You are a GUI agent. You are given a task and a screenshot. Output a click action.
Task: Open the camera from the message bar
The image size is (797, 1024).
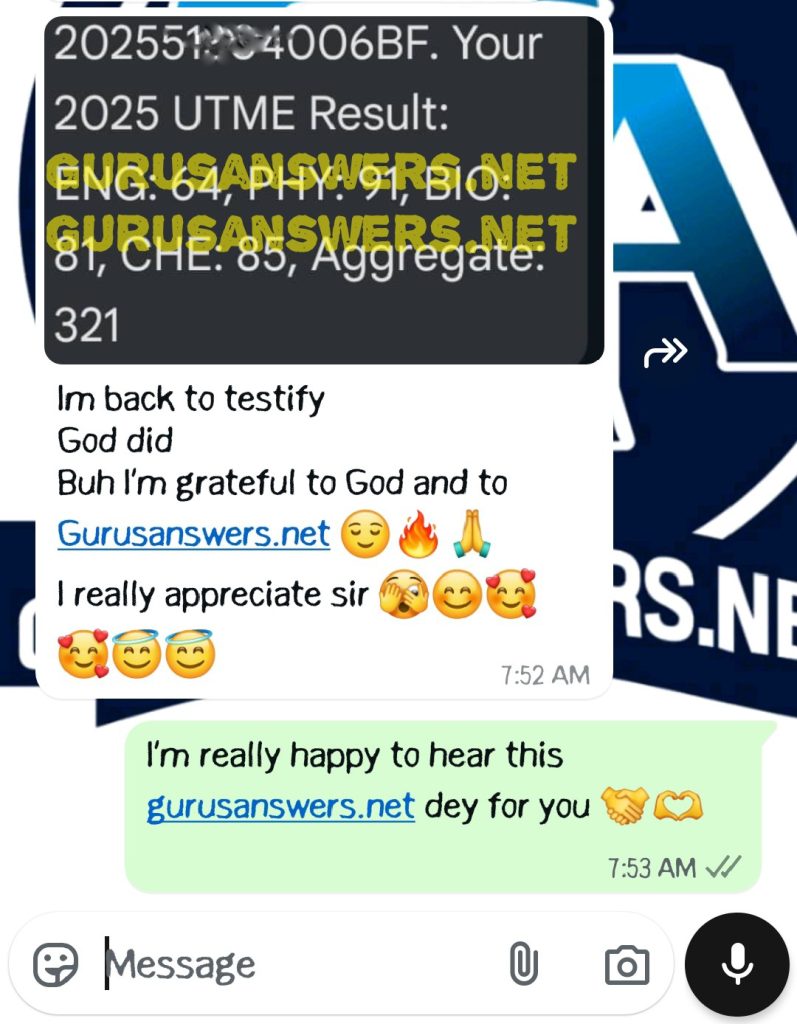click(x=627, y=965)
